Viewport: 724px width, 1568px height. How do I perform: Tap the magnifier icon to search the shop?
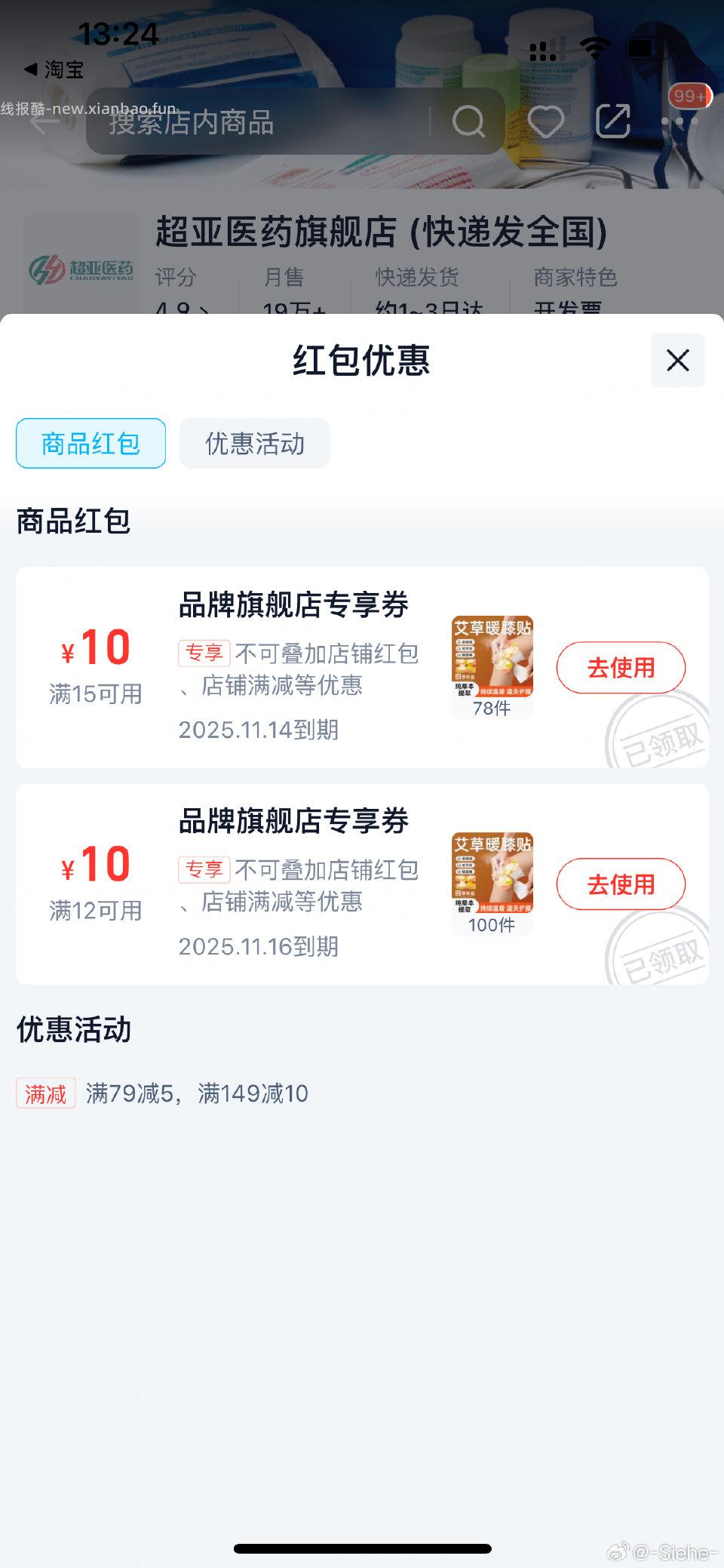coord(469,121)
